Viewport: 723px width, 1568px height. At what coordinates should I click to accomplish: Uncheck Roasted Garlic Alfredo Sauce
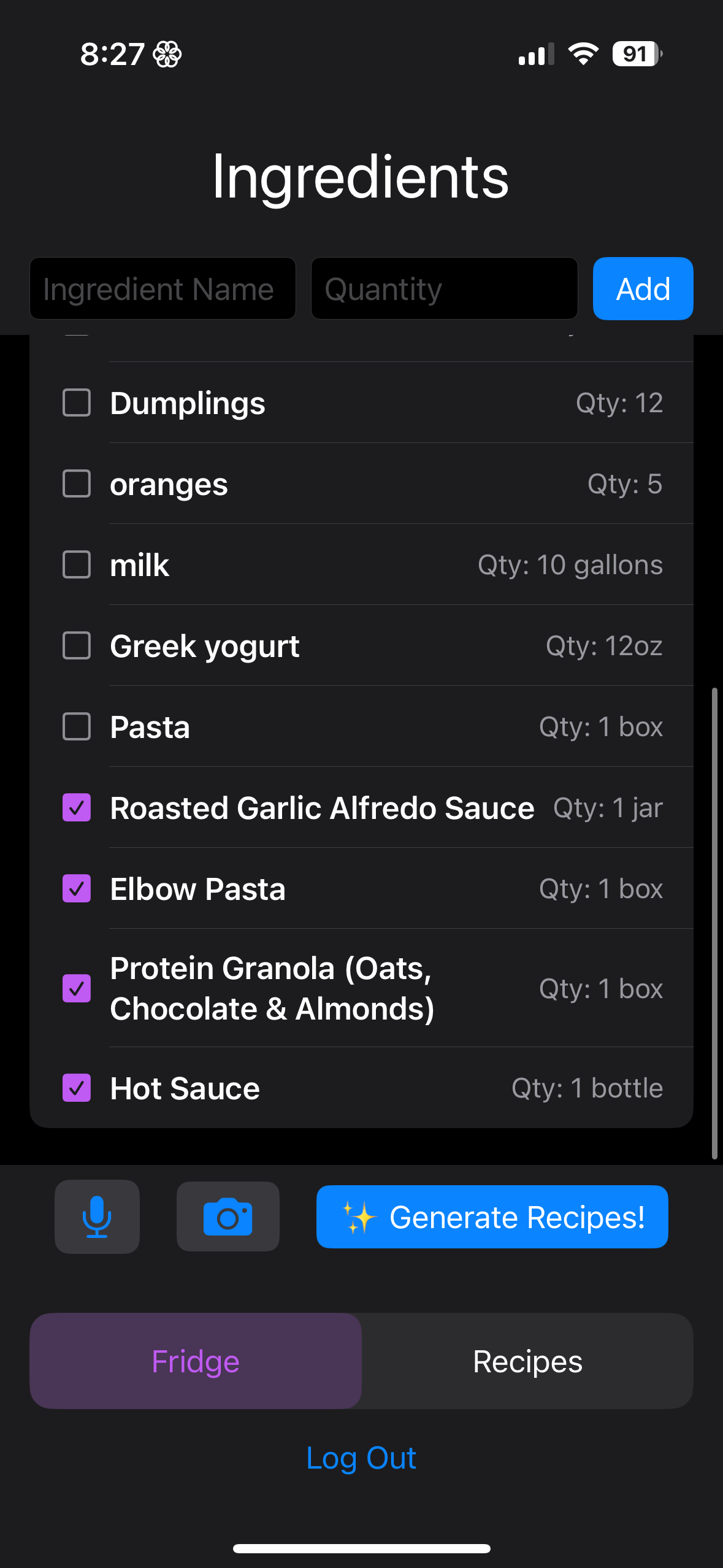click(x=77, y=808)
